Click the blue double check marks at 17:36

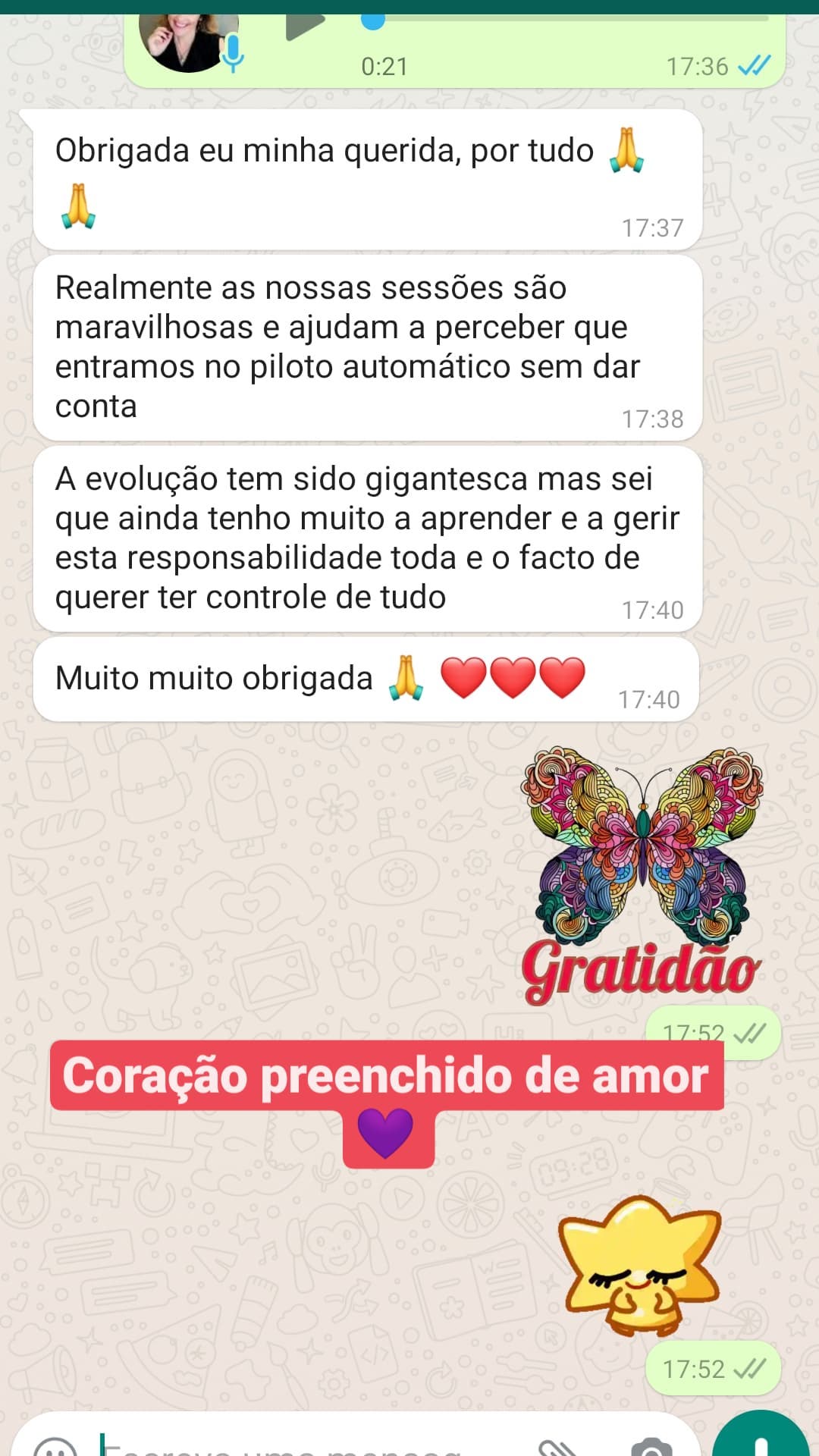pos(752,66)
